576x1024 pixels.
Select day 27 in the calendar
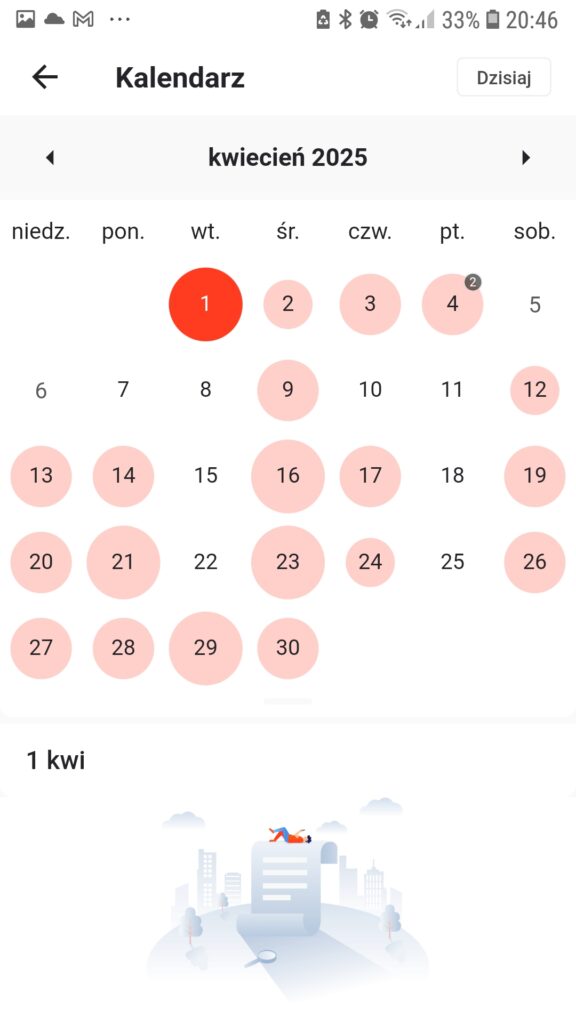tap(41, 648)
